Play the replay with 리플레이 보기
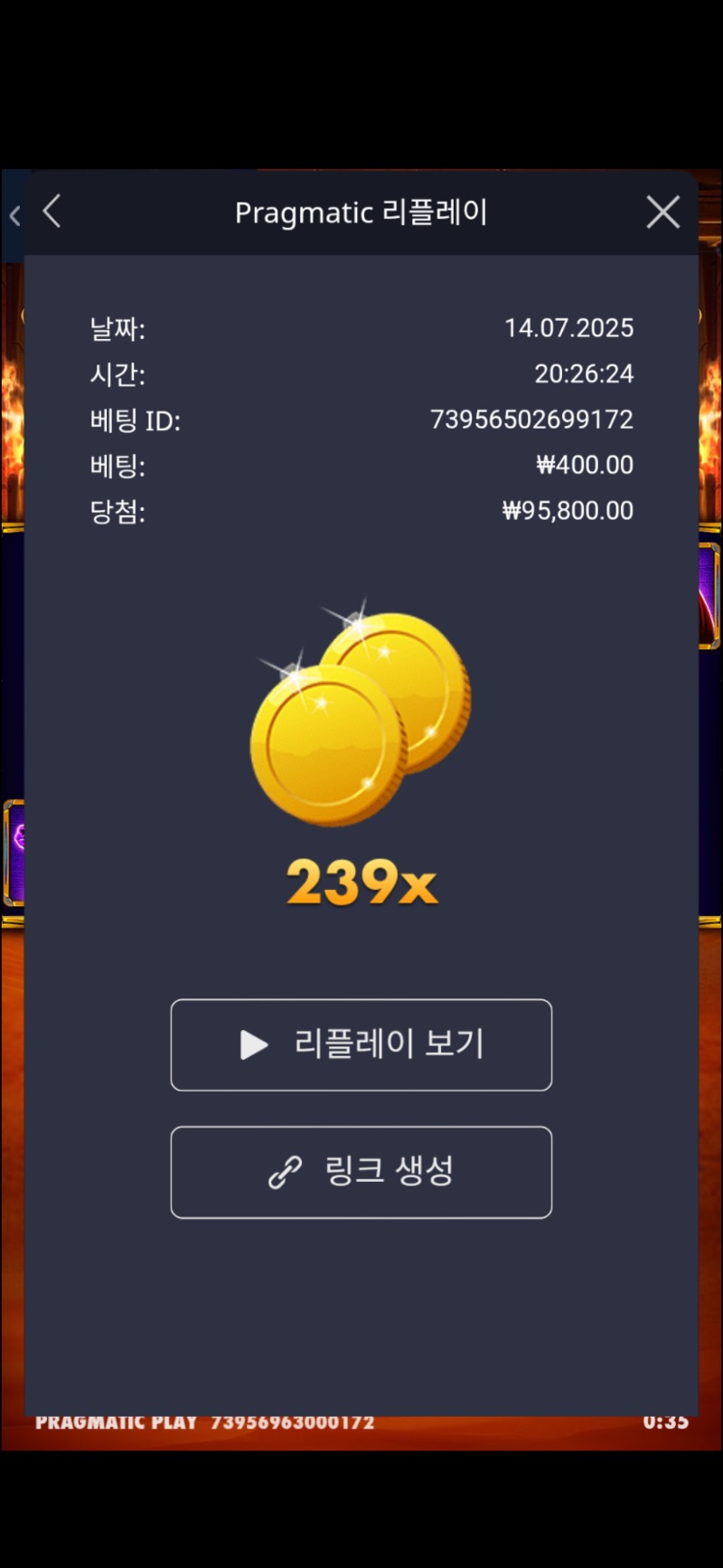The width and height of the screenshot is (723, 1568). coord(361,1044)
